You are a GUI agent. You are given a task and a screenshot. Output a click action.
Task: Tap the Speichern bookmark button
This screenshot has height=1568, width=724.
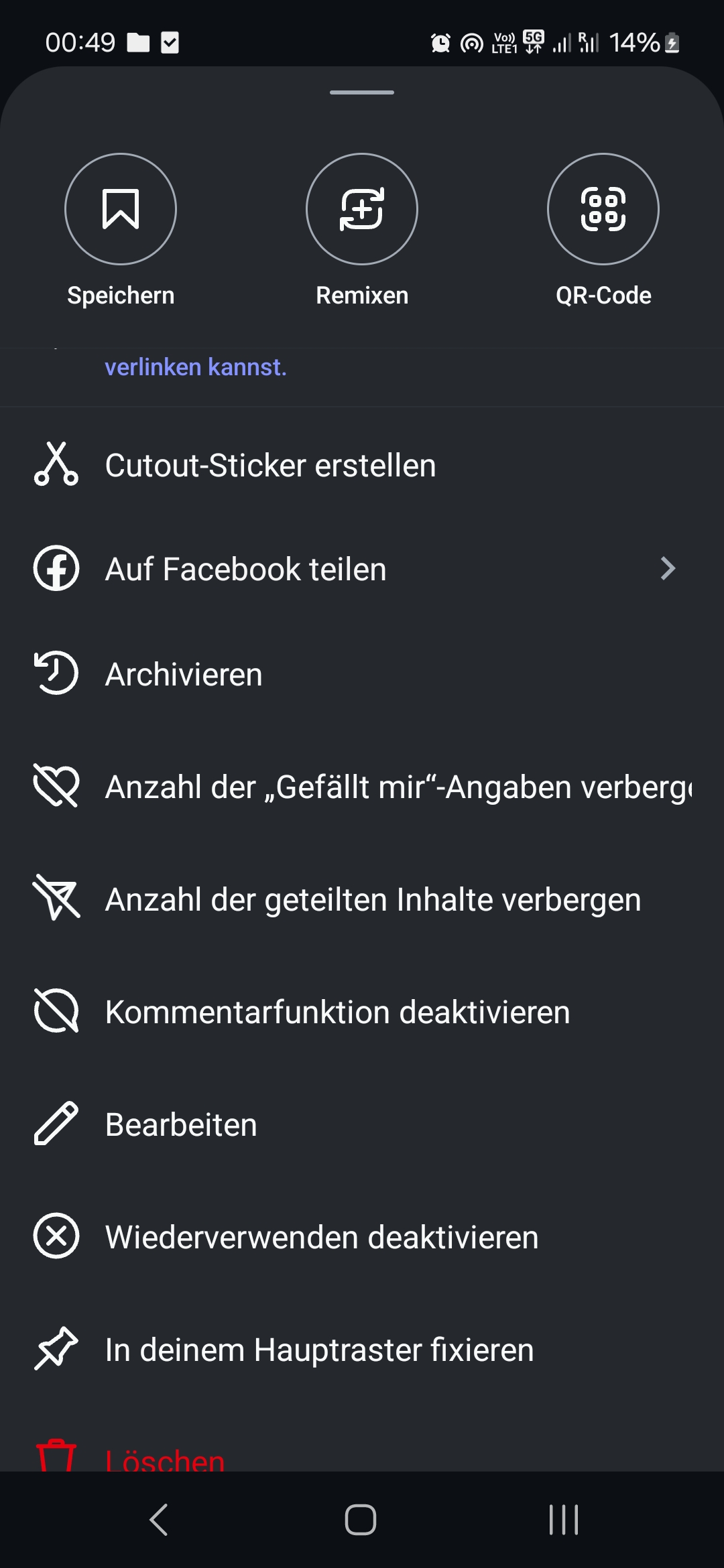(x=121, y=210)
